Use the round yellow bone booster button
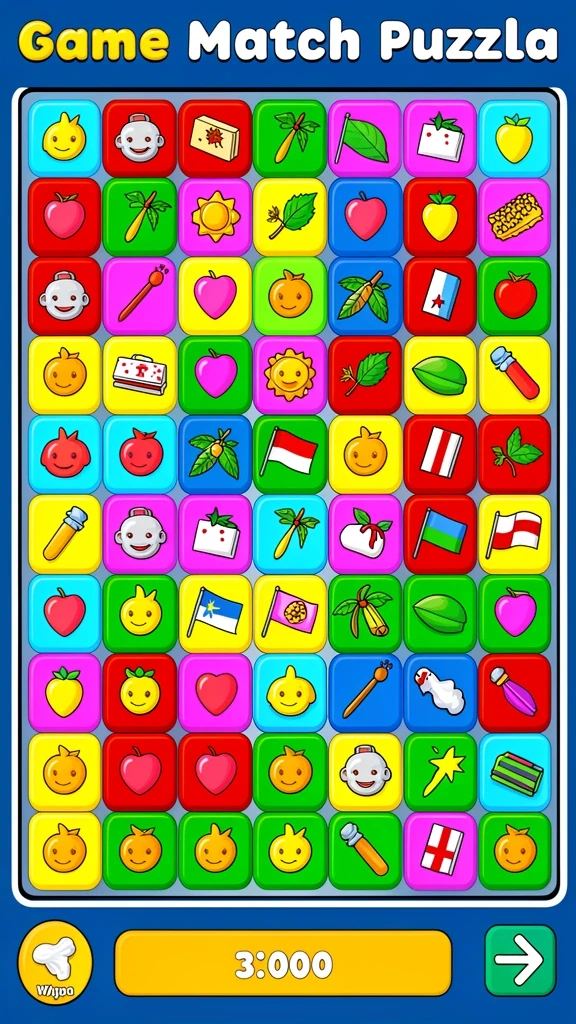This screenshot has height=1024, width=576. [x=55, y=961]
